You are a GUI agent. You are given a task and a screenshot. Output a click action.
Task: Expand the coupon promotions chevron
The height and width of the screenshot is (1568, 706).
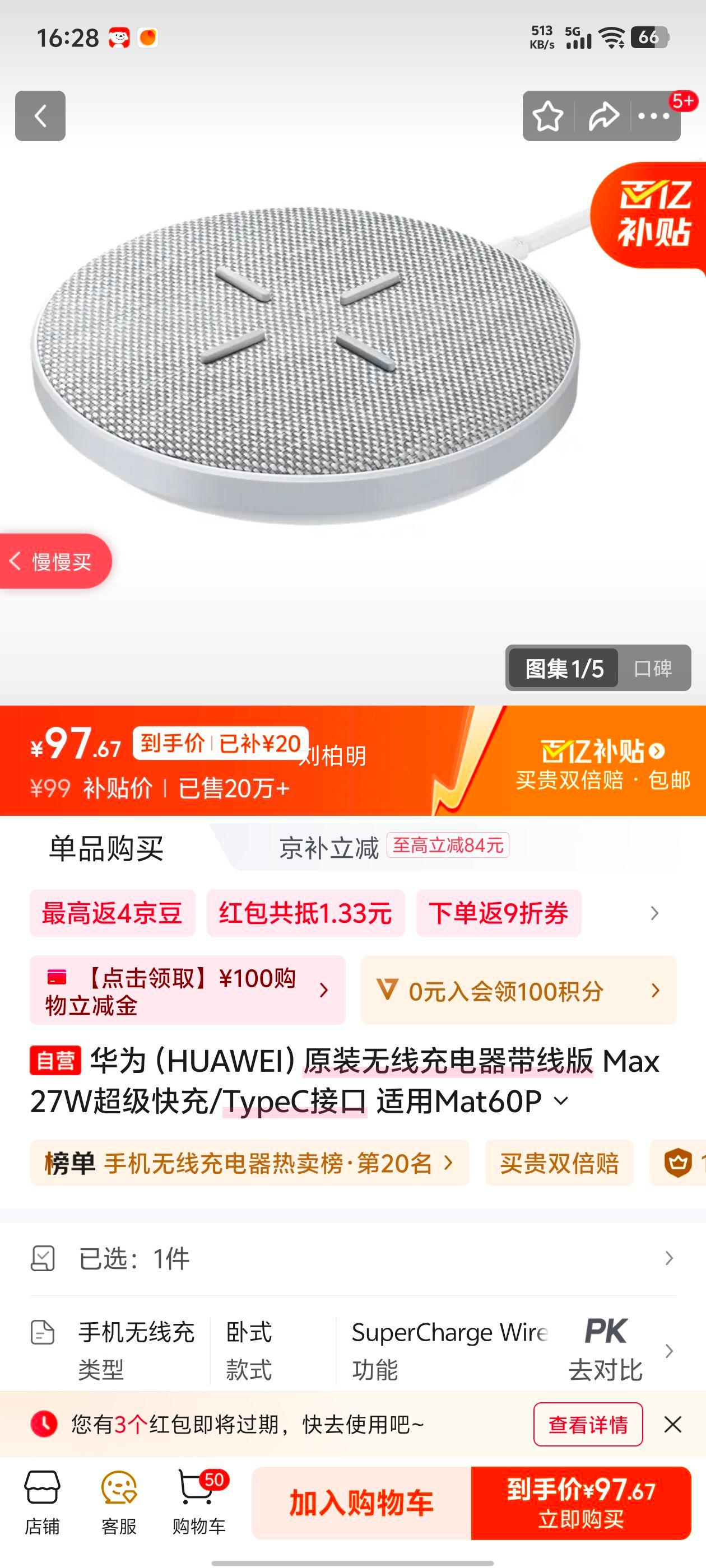pyautogui.click(x=654, y=913)
